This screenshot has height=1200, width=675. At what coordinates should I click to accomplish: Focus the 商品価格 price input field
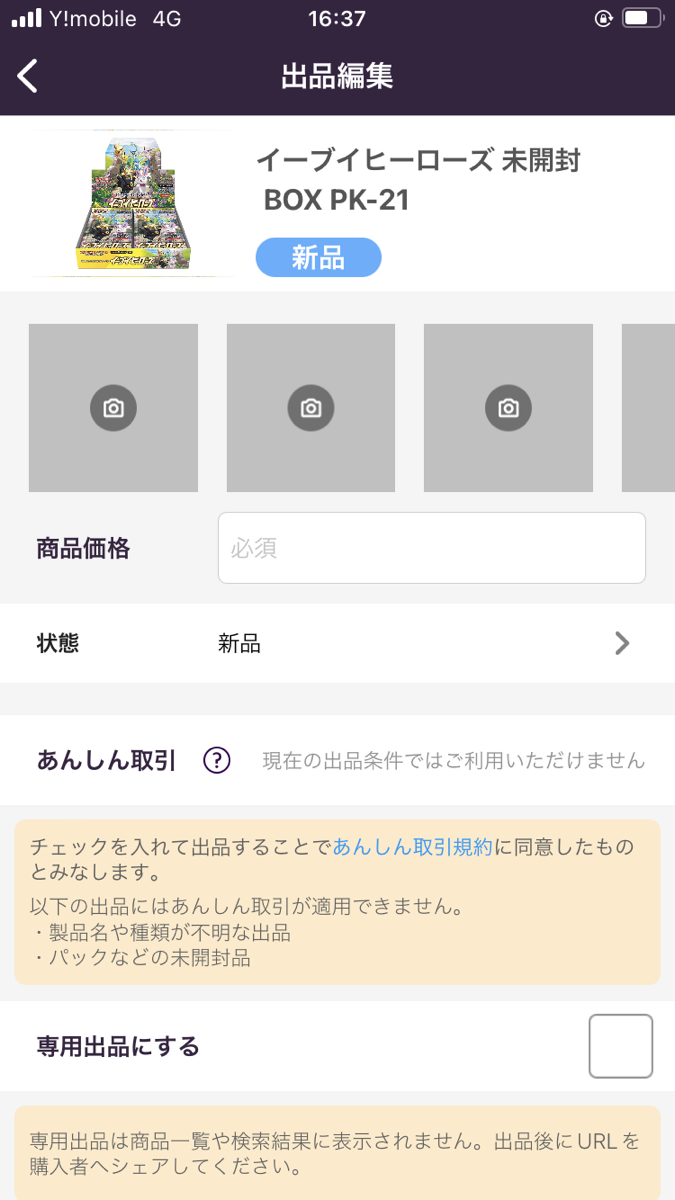point(431,548)
